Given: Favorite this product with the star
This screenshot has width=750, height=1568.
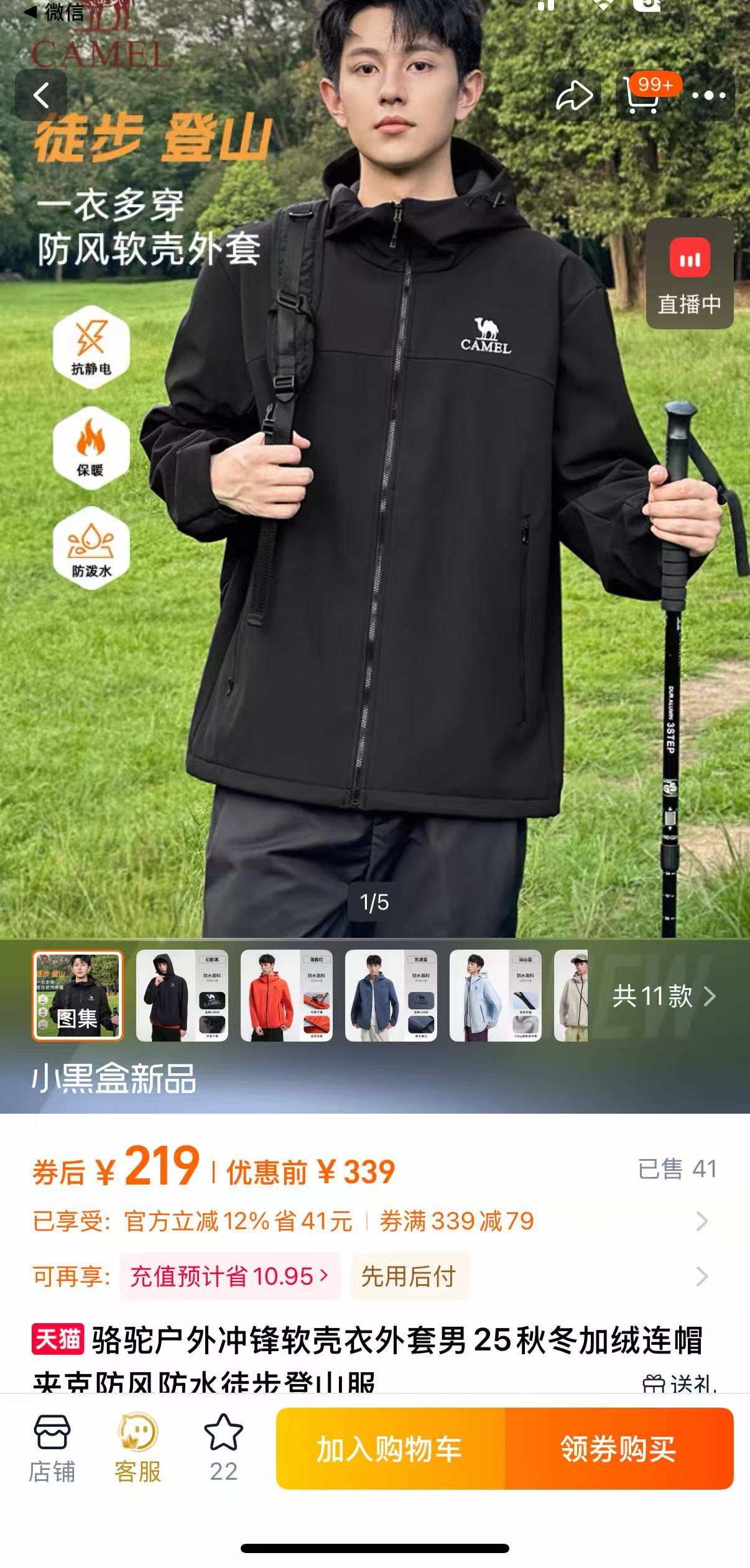Looking at the screenshot, I should 223,1449.
